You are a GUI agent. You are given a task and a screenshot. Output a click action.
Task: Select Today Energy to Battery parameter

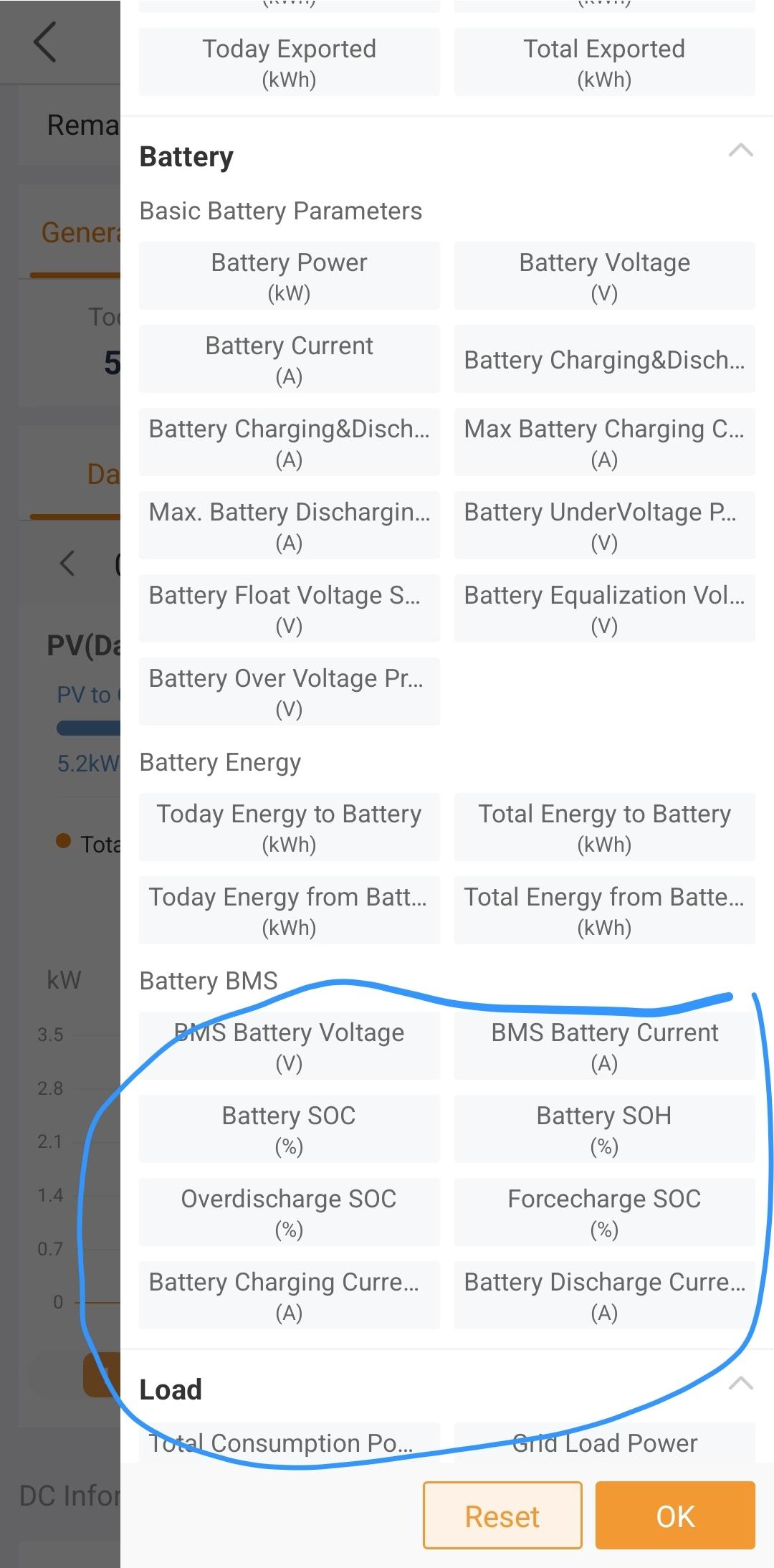click(288, 827)
